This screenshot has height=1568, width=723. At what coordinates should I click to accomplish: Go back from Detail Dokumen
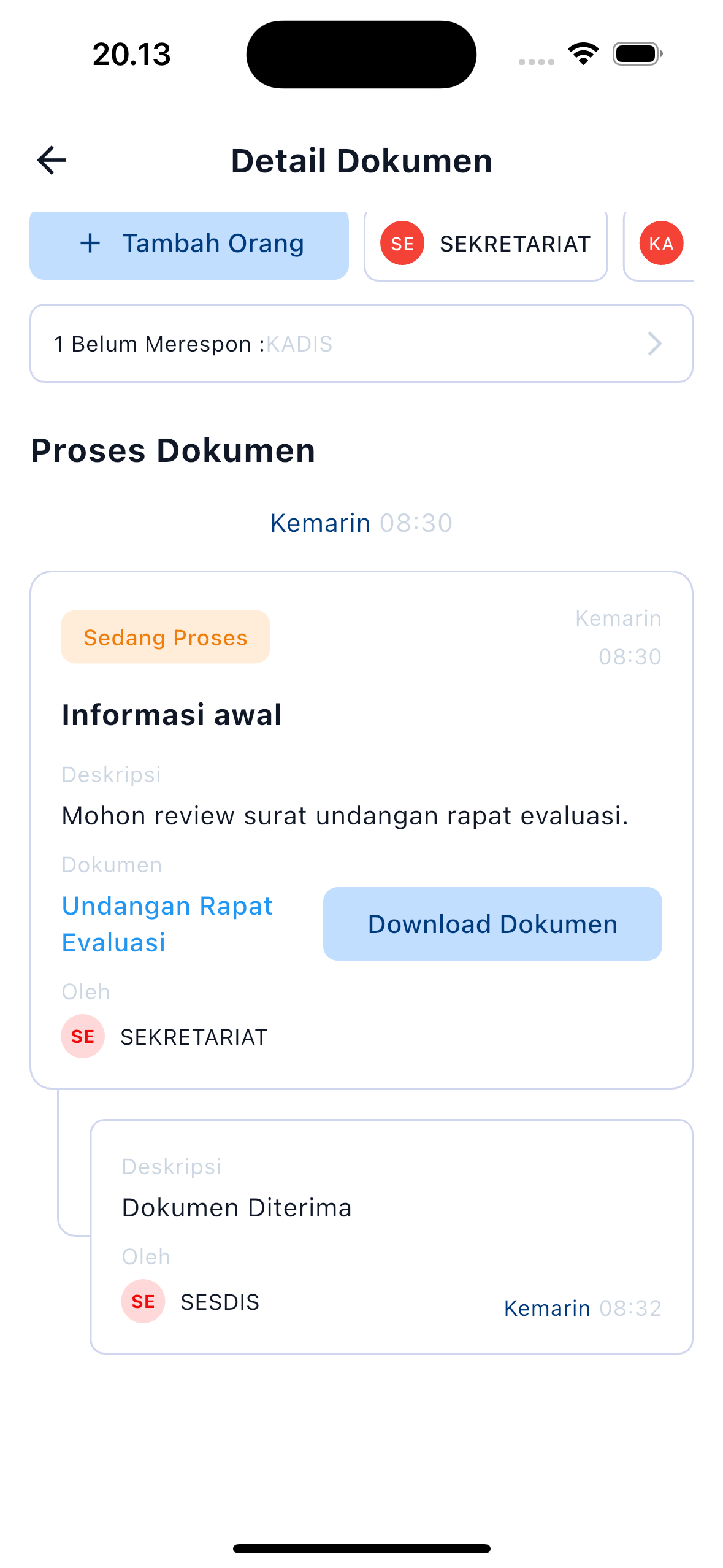point(52,161)
